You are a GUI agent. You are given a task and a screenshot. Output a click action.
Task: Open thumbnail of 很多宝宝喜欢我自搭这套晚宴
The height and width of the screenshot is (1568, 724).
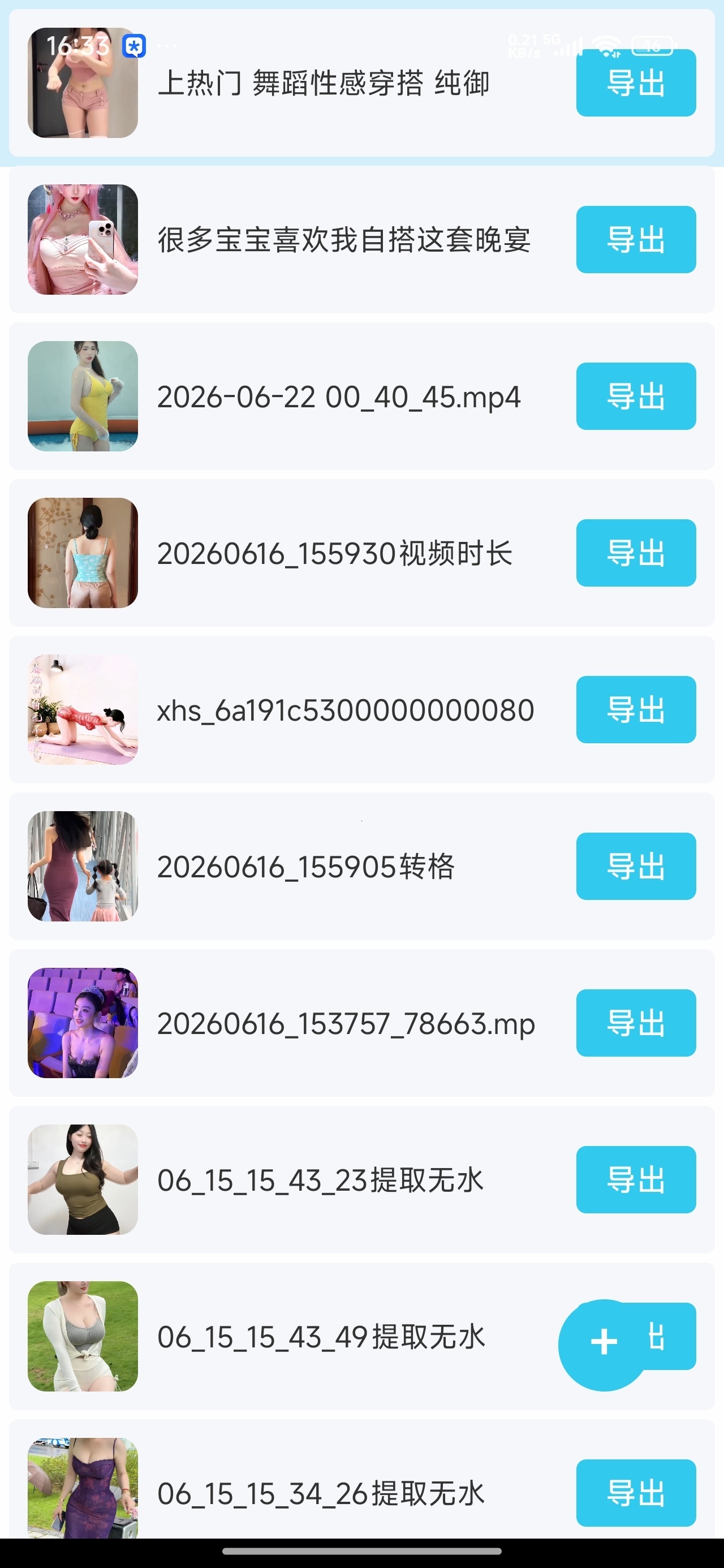(x=83, y=239)
